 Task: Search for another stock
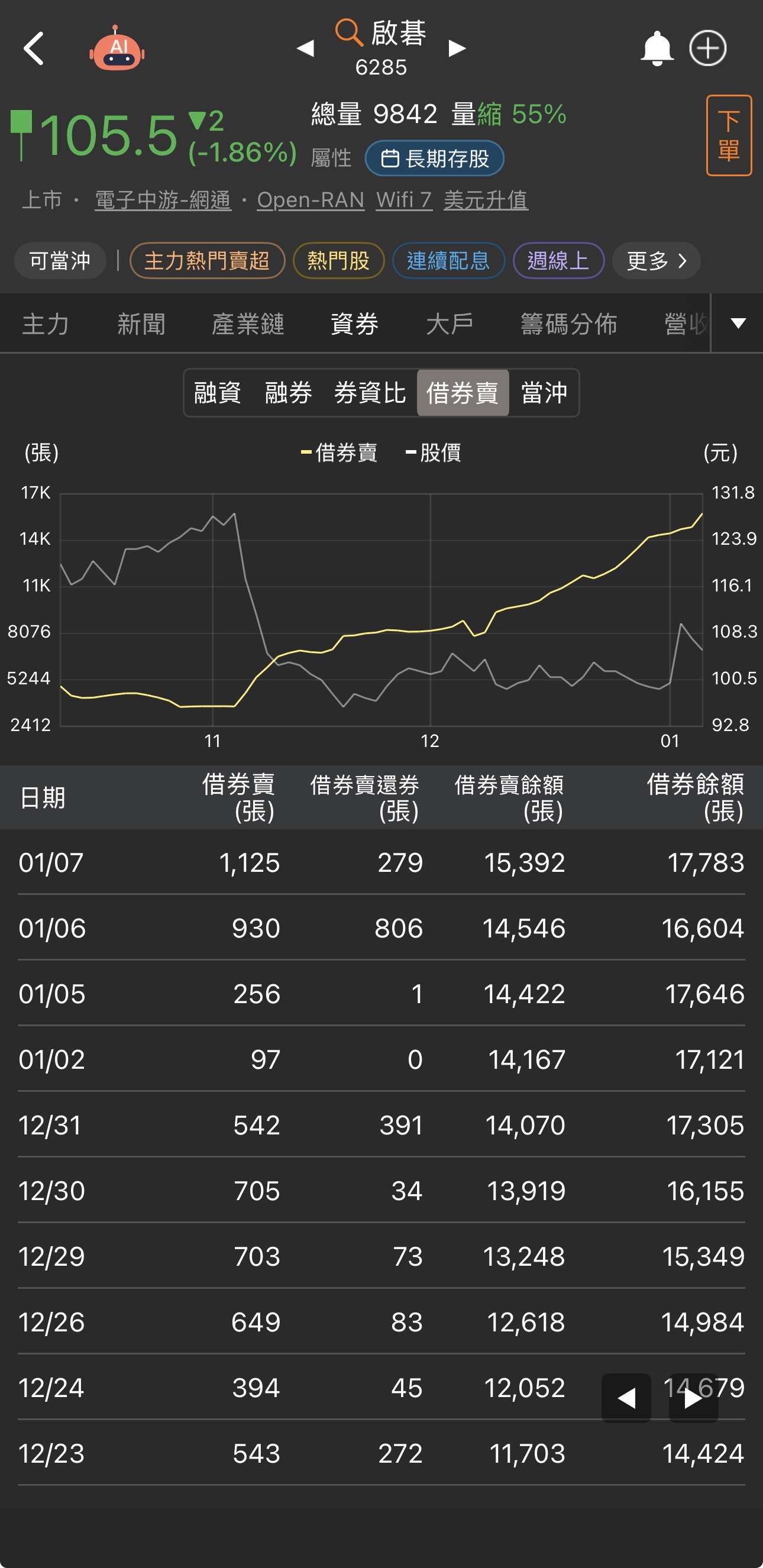(x=349, y=32)
